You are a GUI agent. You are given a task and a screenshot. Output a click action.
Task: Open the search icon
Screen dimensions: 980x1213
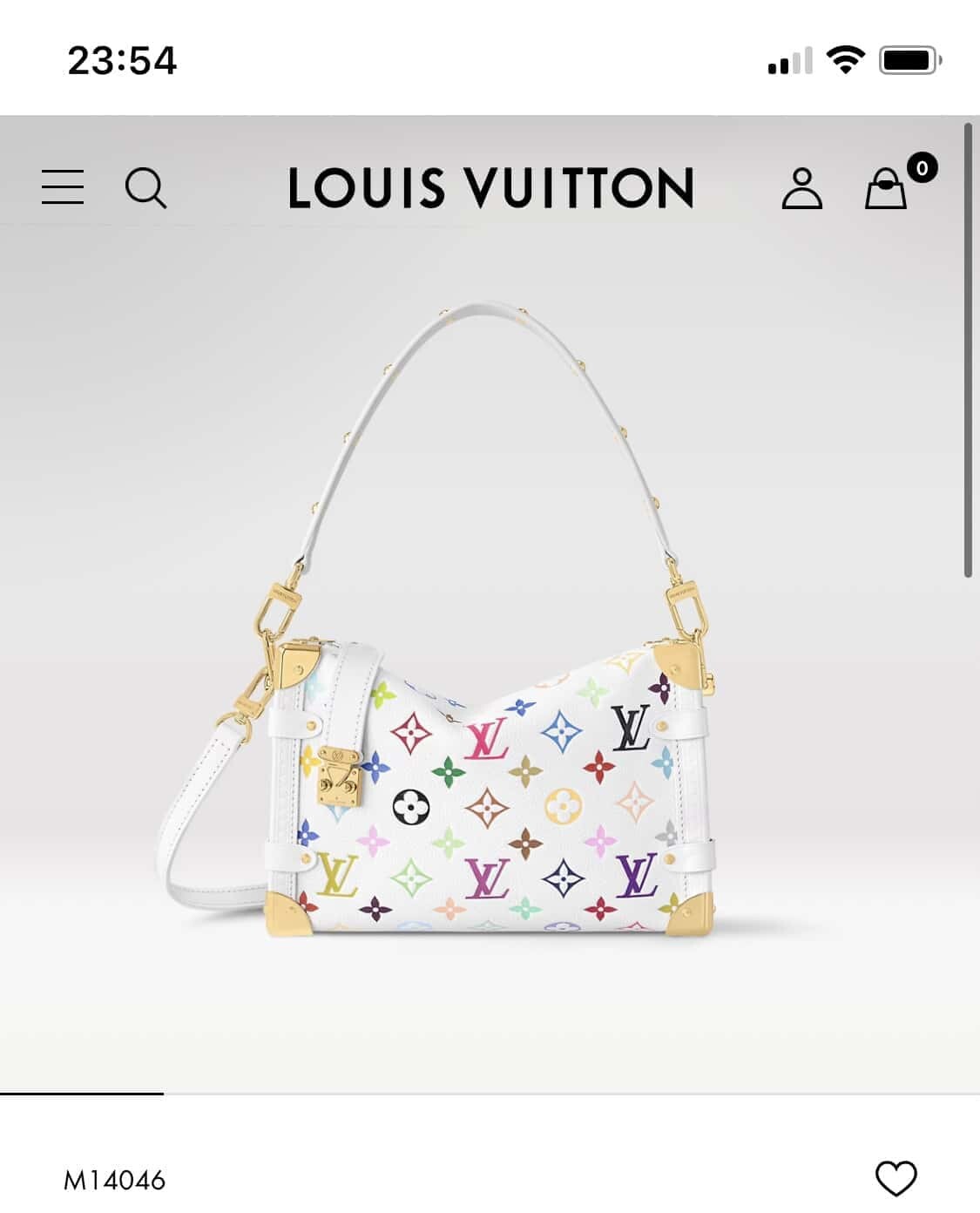click(x=145, y=188)
